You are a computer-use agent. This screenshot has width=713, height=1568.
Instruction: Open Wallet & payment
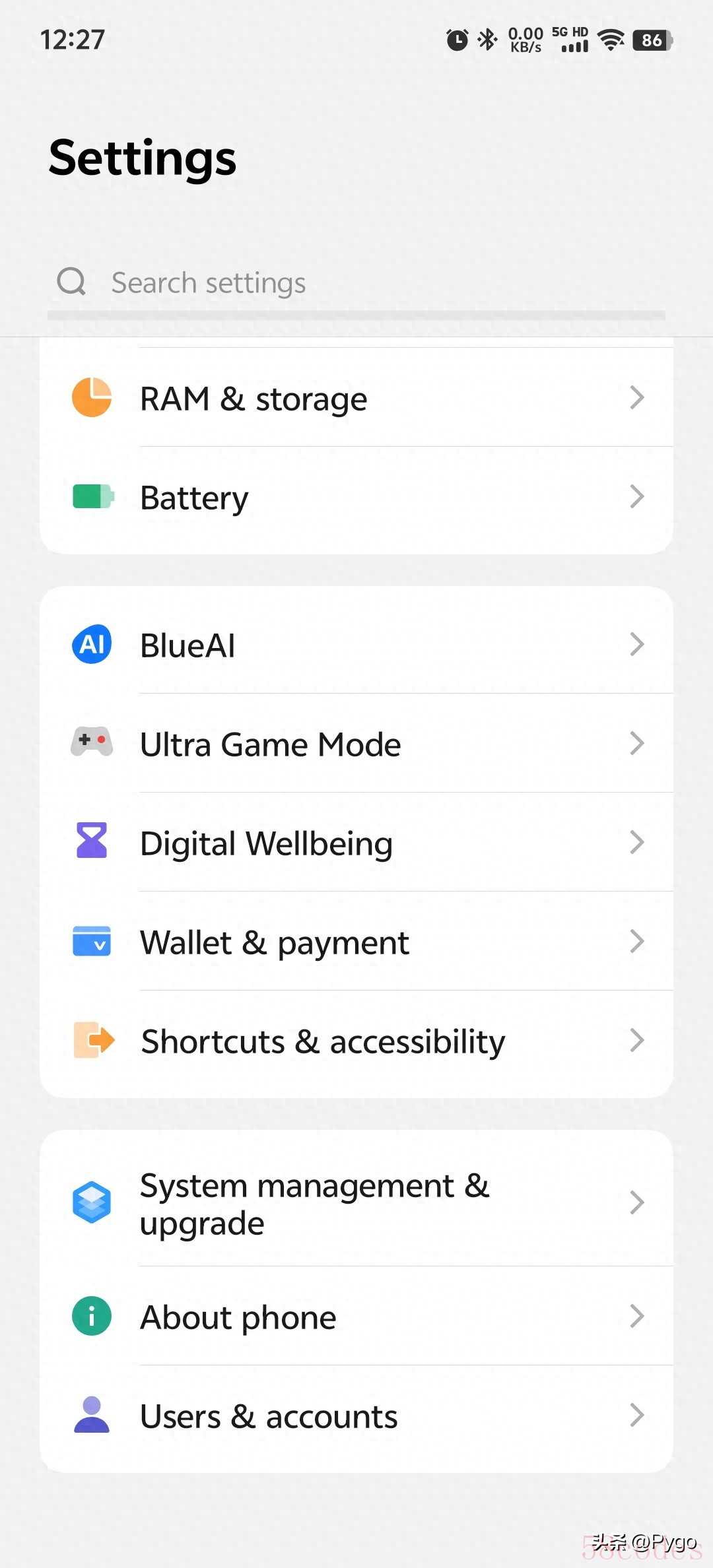(356, 942)
